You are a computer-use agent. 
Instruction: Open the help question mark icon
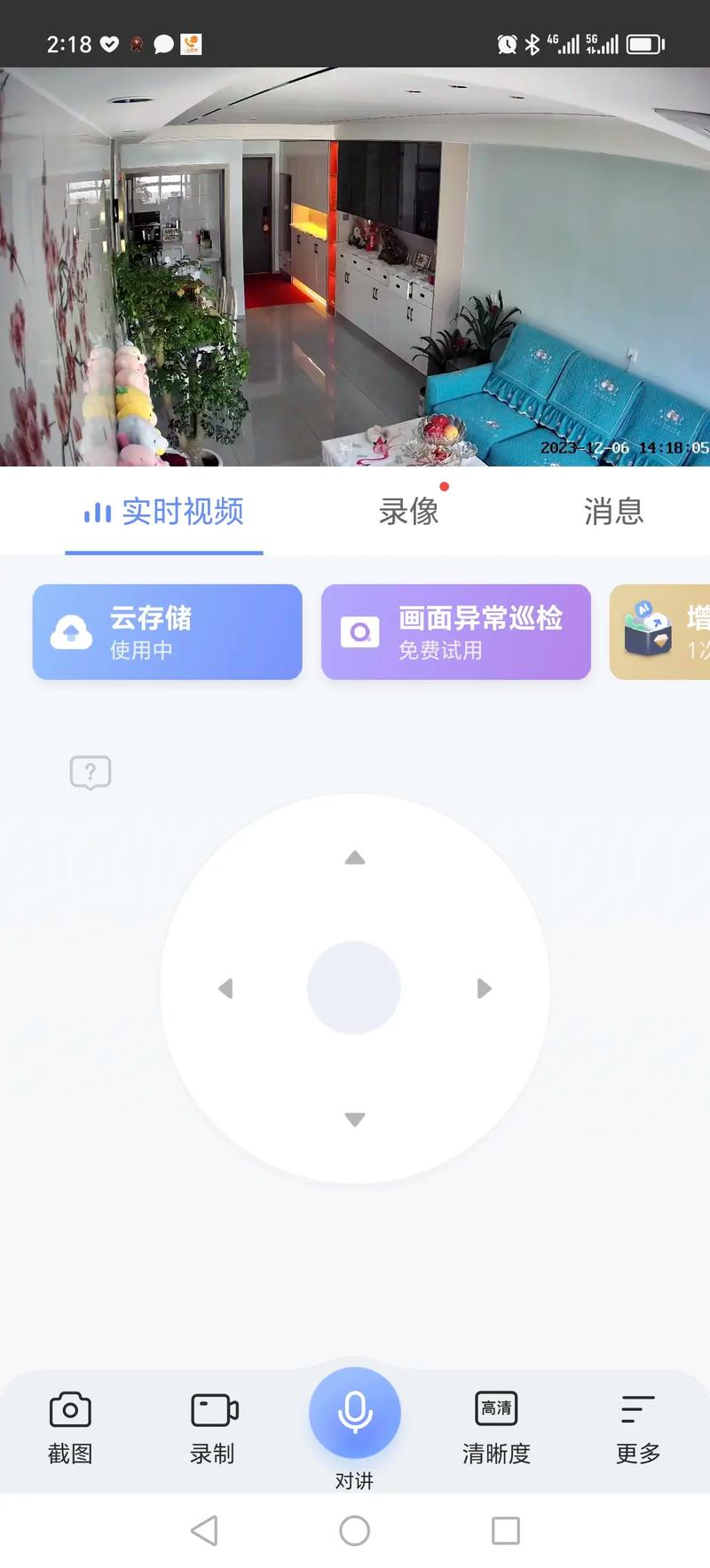click(x=91, y=772)
